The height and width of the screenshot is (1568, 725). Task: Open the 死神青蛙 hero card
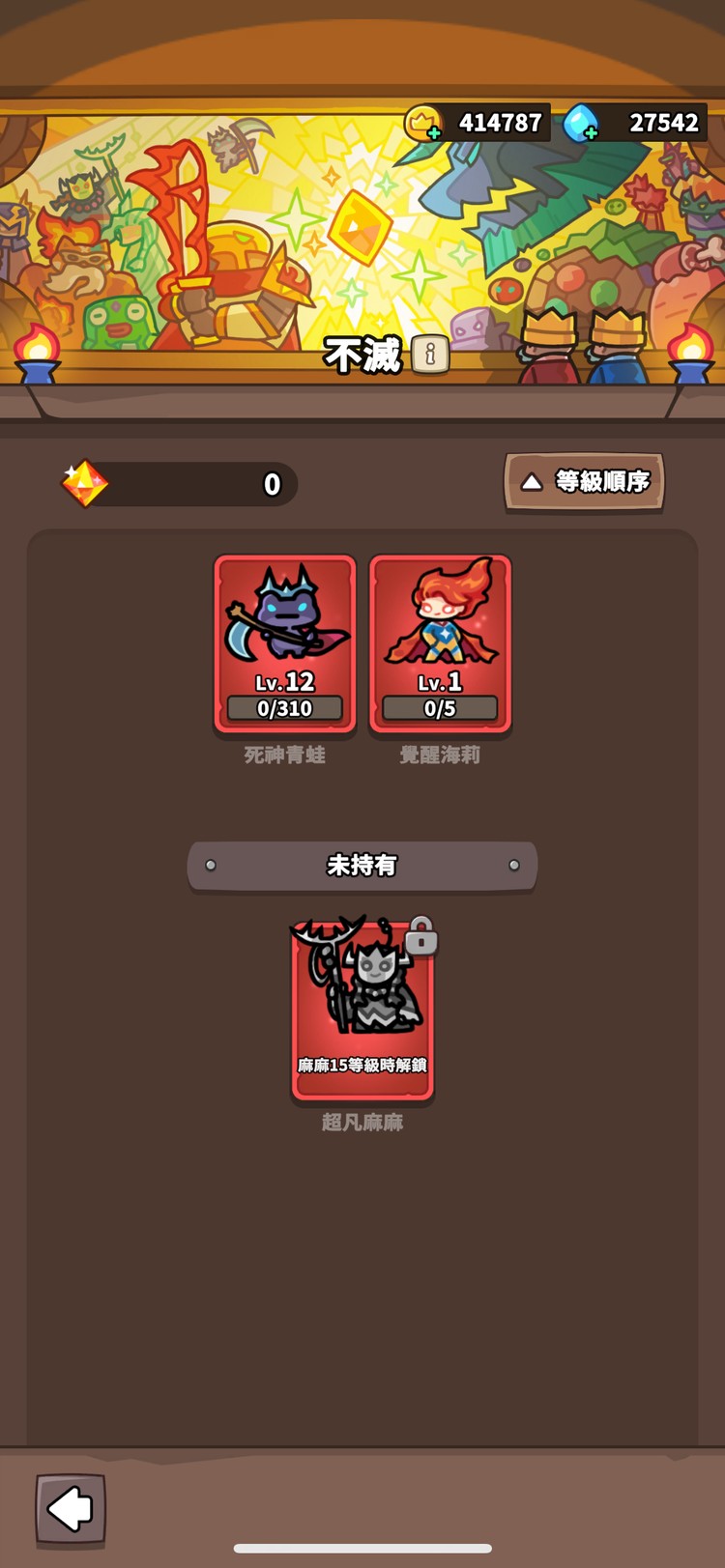pyautogui.click(x=285, y=643)
